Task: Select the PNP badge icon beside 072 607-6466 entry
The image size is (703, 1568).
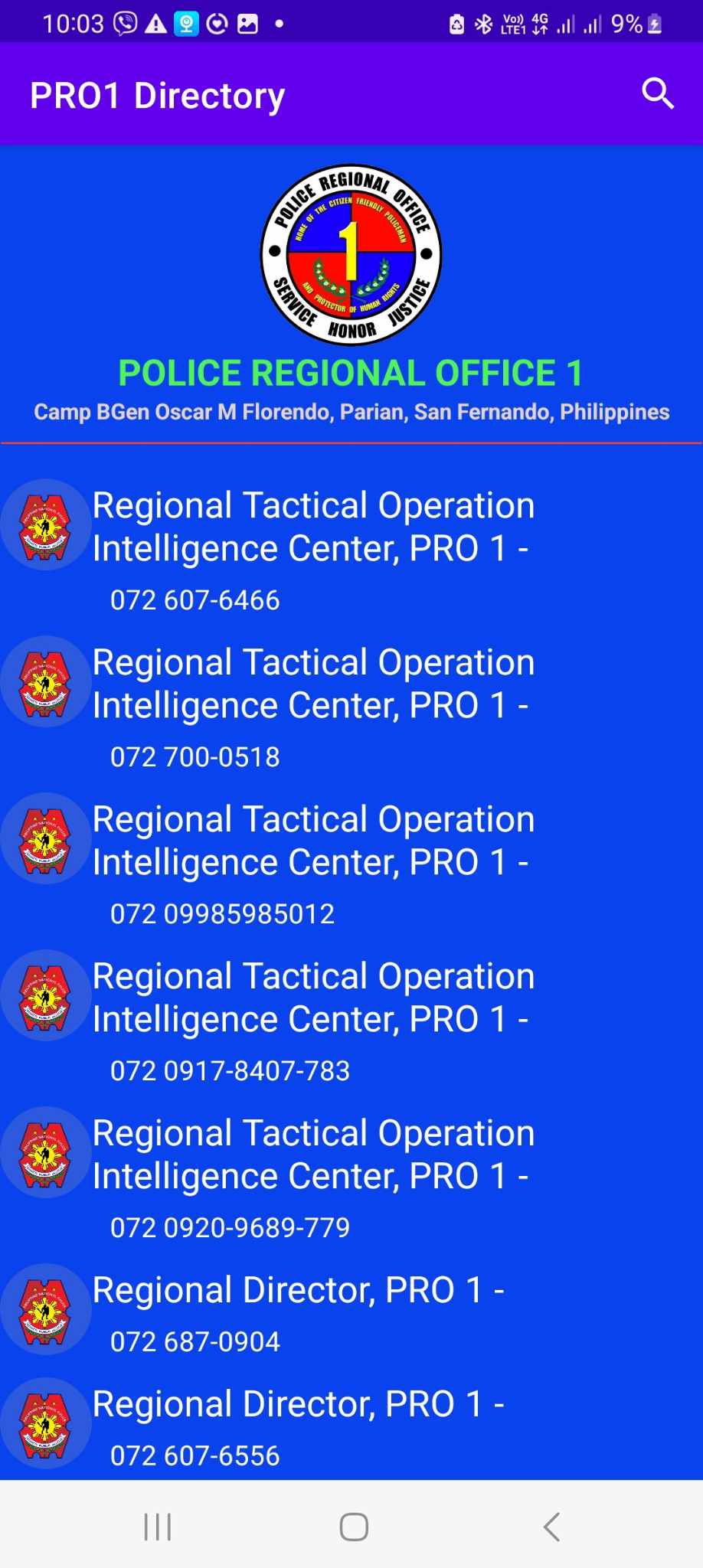Action: (x=45, y=525)
